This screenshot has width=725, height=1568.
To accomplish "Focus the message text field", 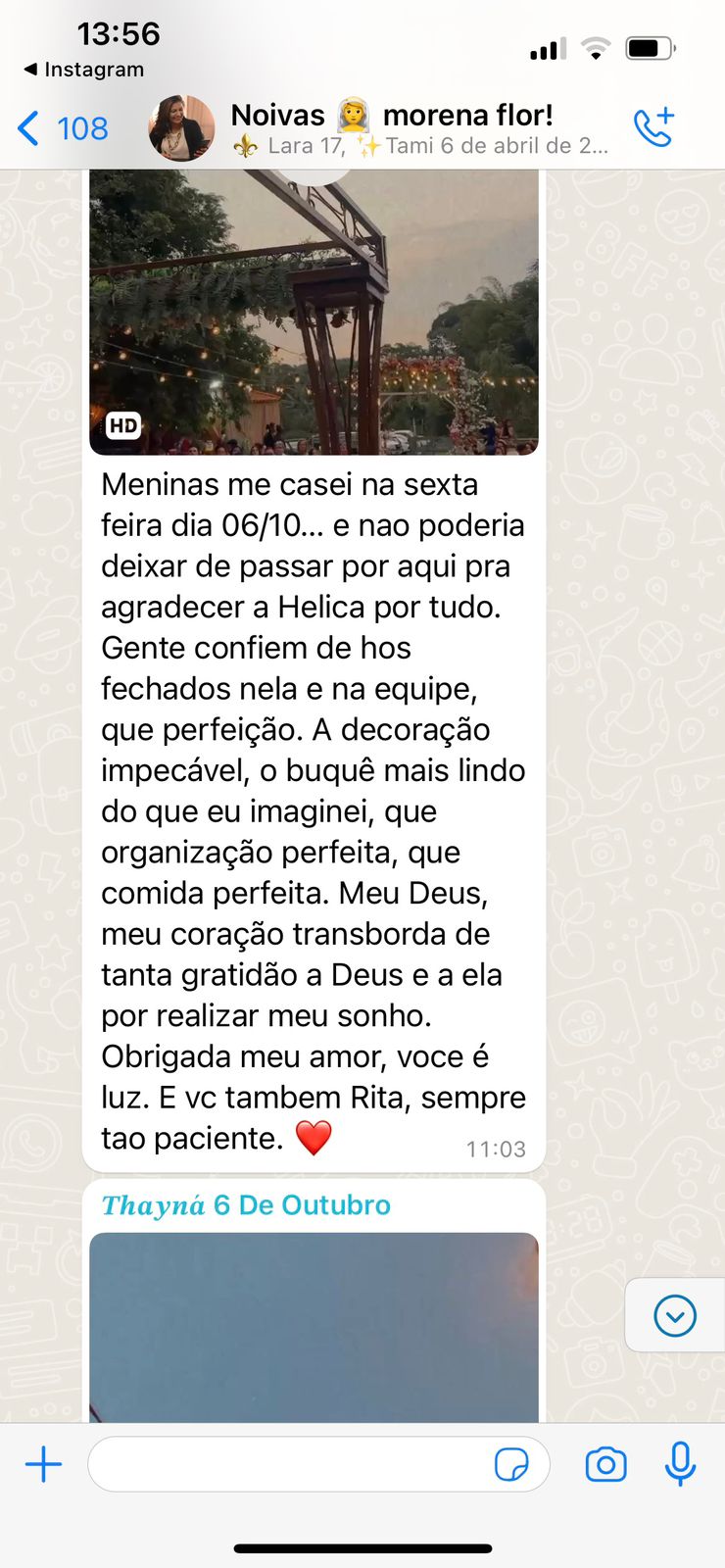I will [x=289, y=1465].
